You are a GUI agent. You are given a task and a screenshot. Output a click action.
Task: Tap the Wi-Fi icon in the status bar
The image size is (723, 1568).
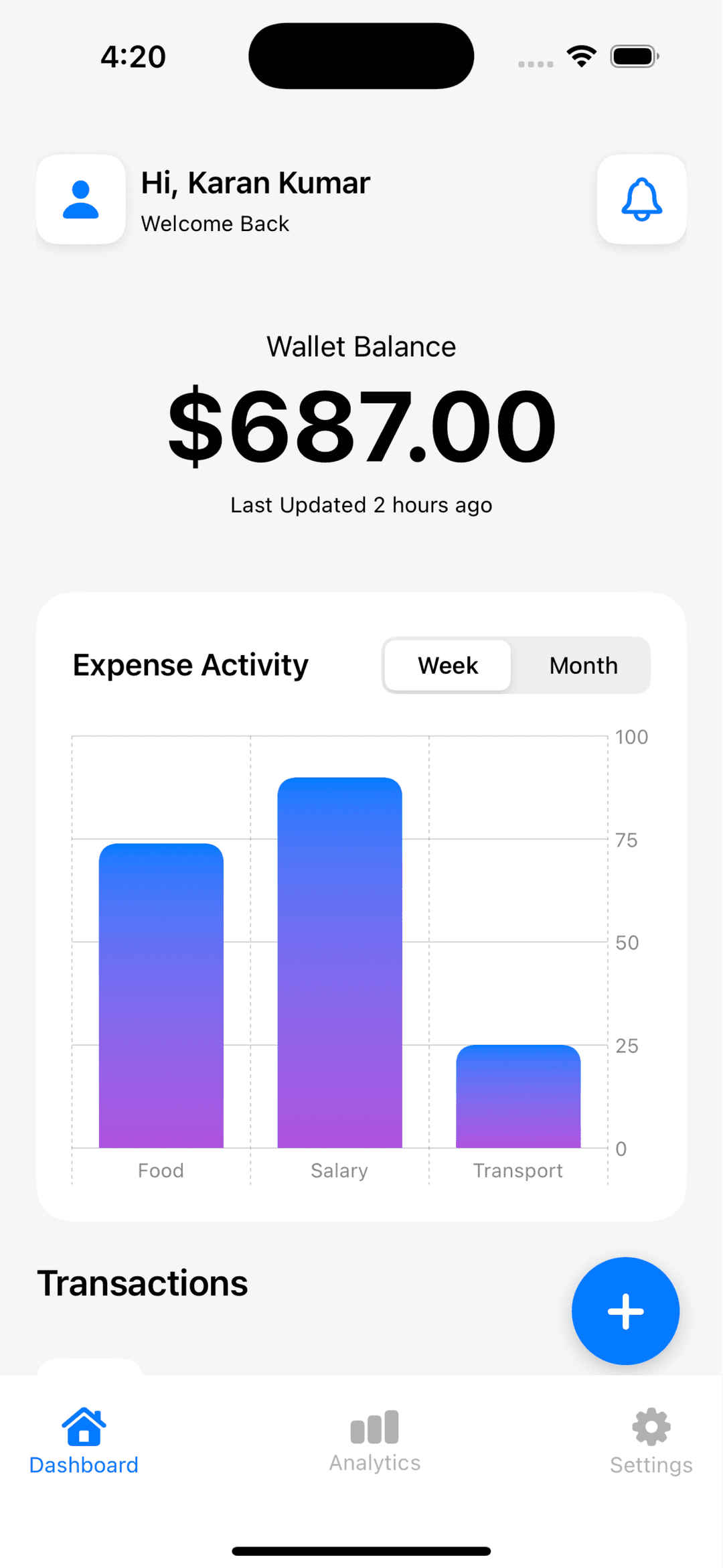[x=581, y=56]
